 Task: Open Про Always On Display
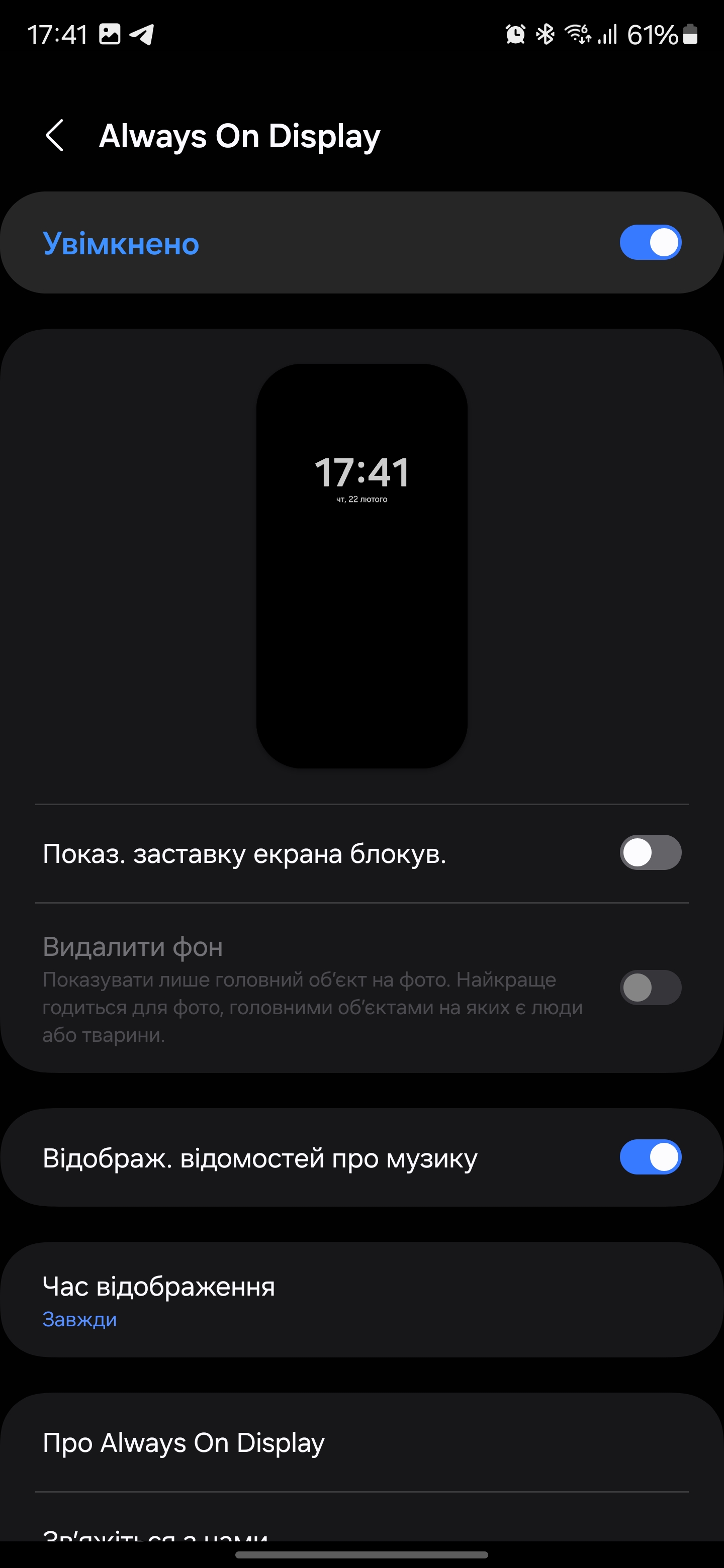[361, 1442]
